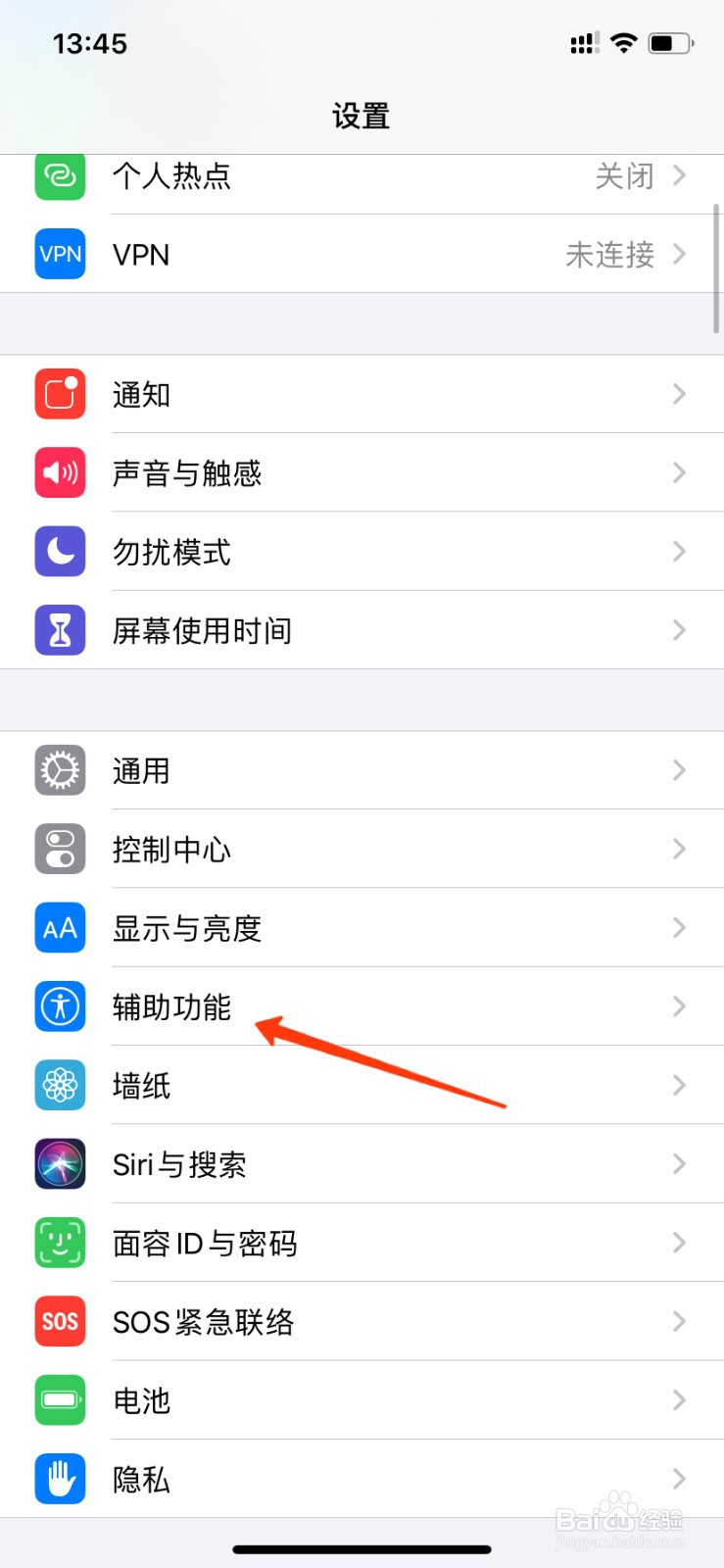Image resolution: width=724 pixels, height=1568 pixels.
Task: Tap the 控制中心 icon
Action: (x=60, y=850)
